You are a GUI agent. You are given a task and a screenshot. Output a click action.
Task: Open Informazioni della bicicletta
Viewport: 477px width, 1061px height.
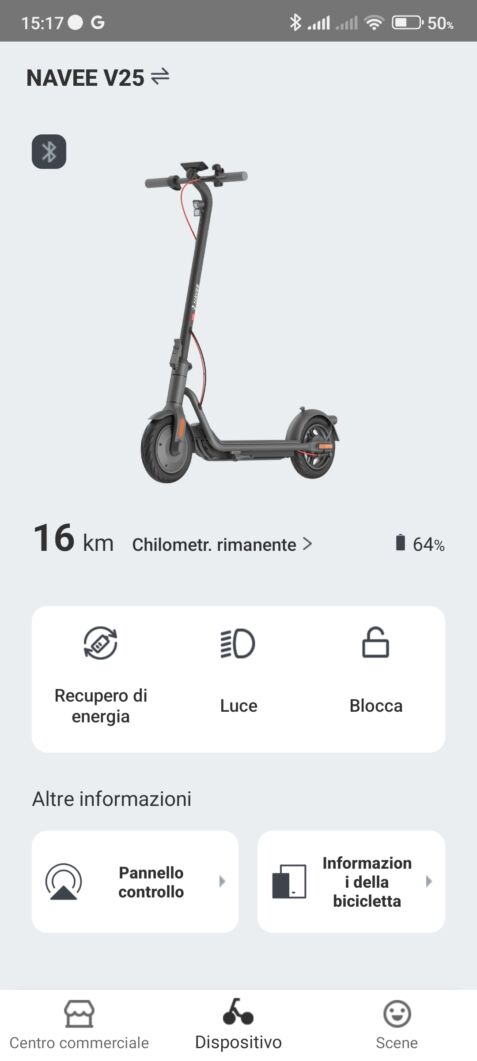351,882
